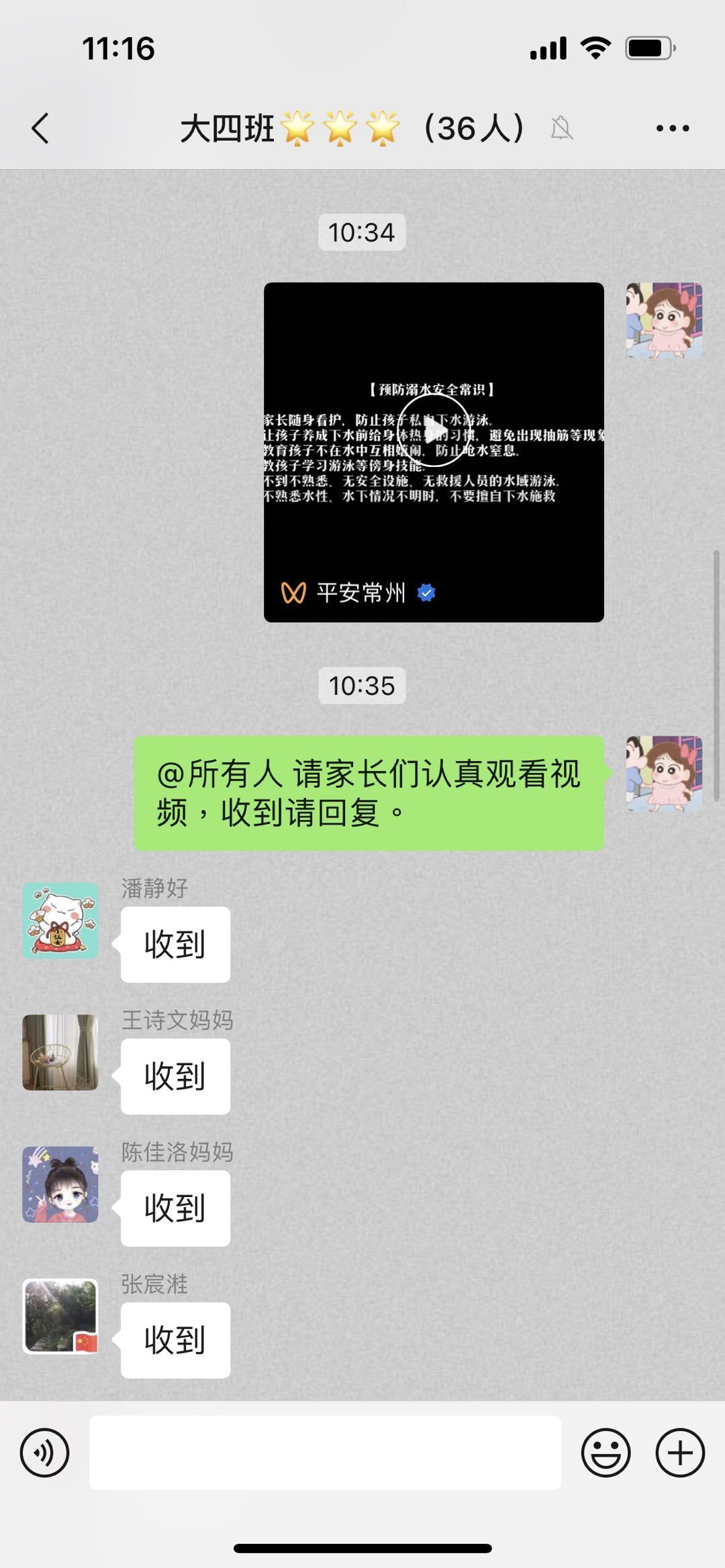Open the emoji sticker panel
The image size is (725, 1568).
point(606,1453)
